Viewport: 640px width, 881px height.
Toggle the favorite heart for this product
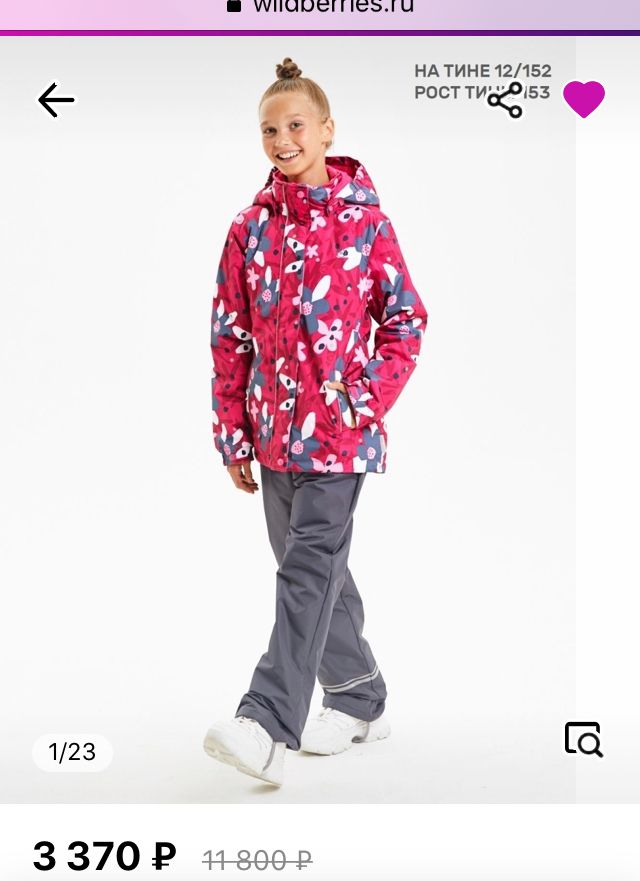[584, 100]
